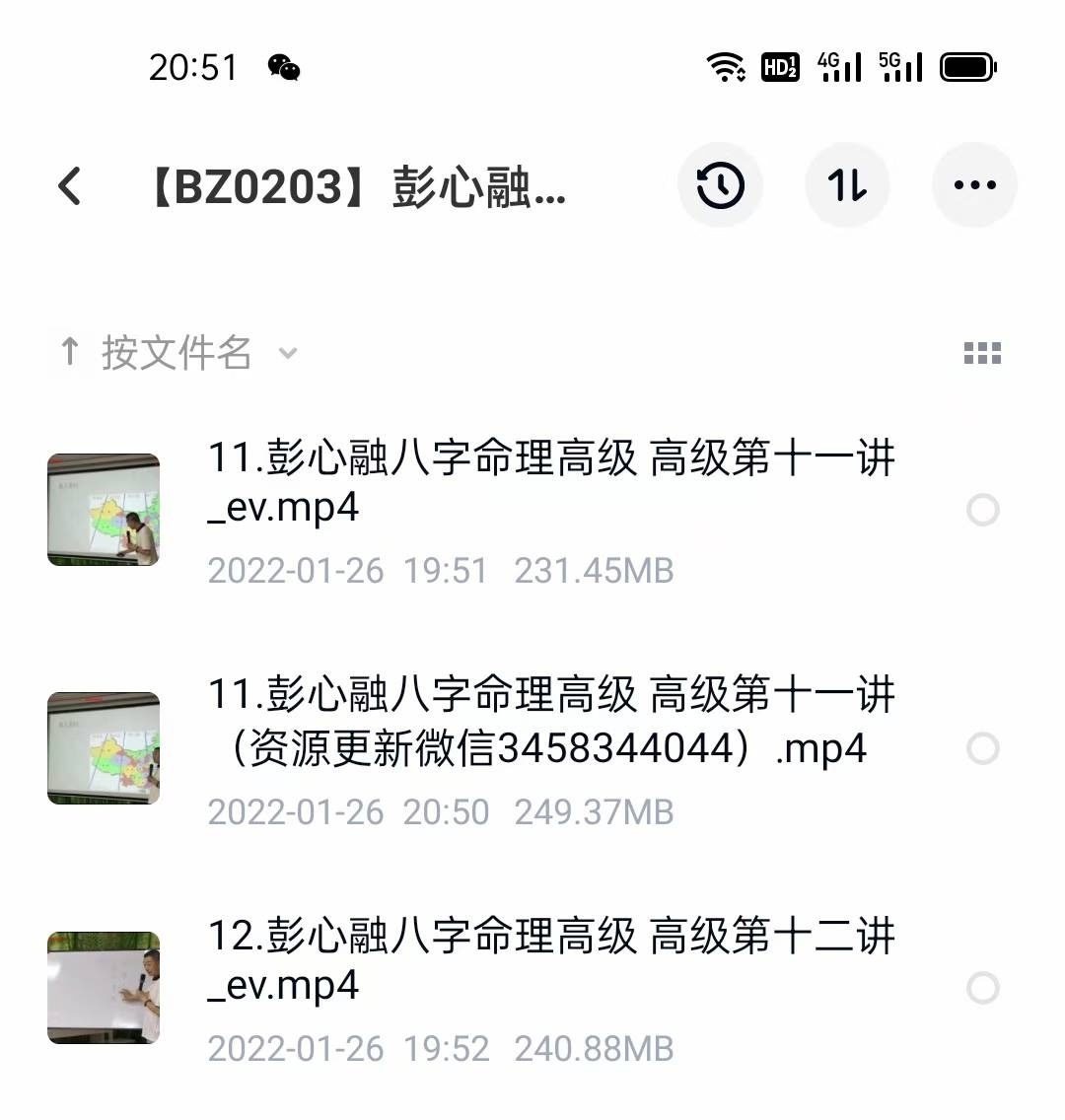Go back from the BZ0203 folder

tap(69, 185)
